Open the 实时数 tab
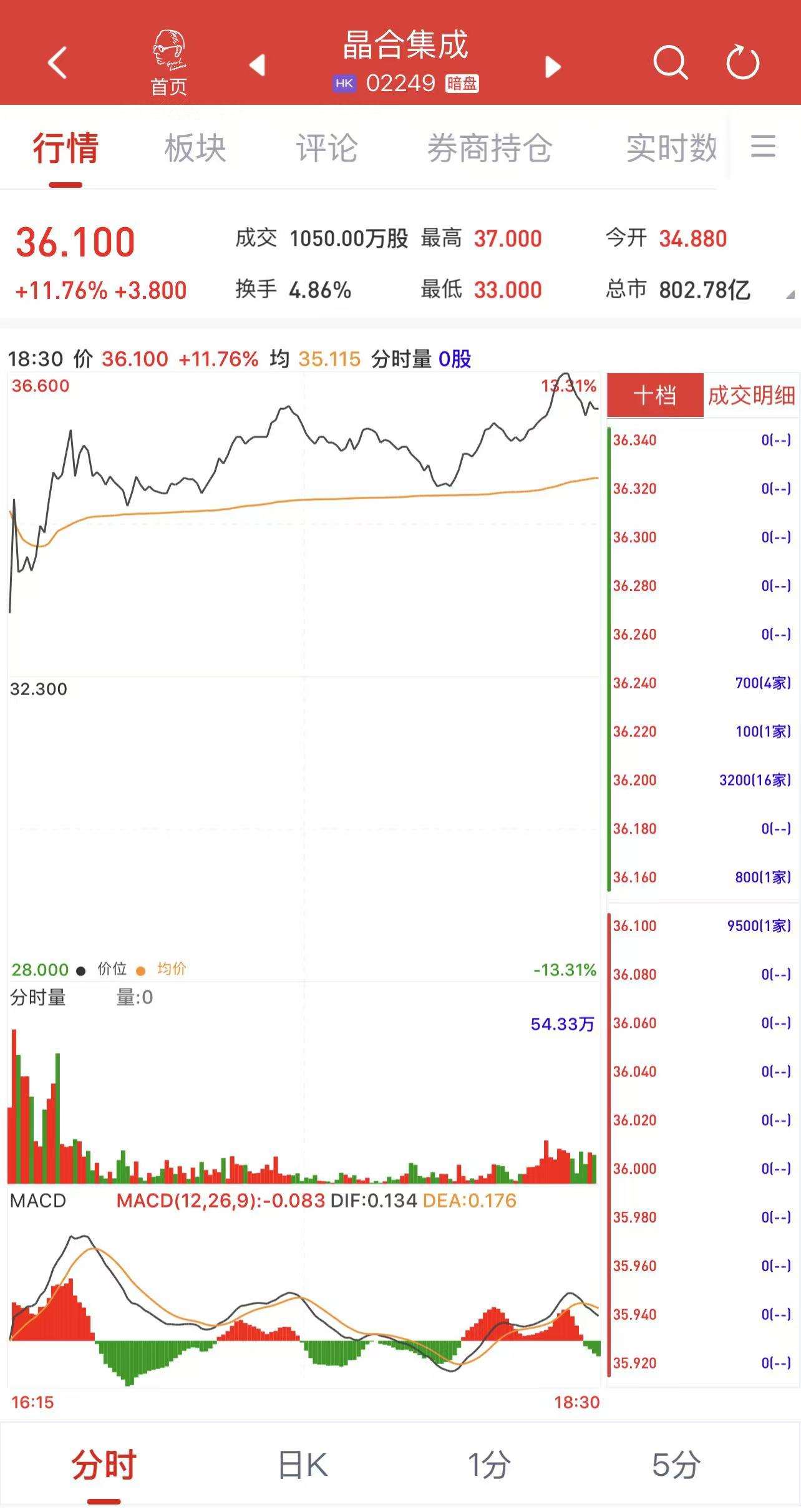 click(x=671, y=149)
